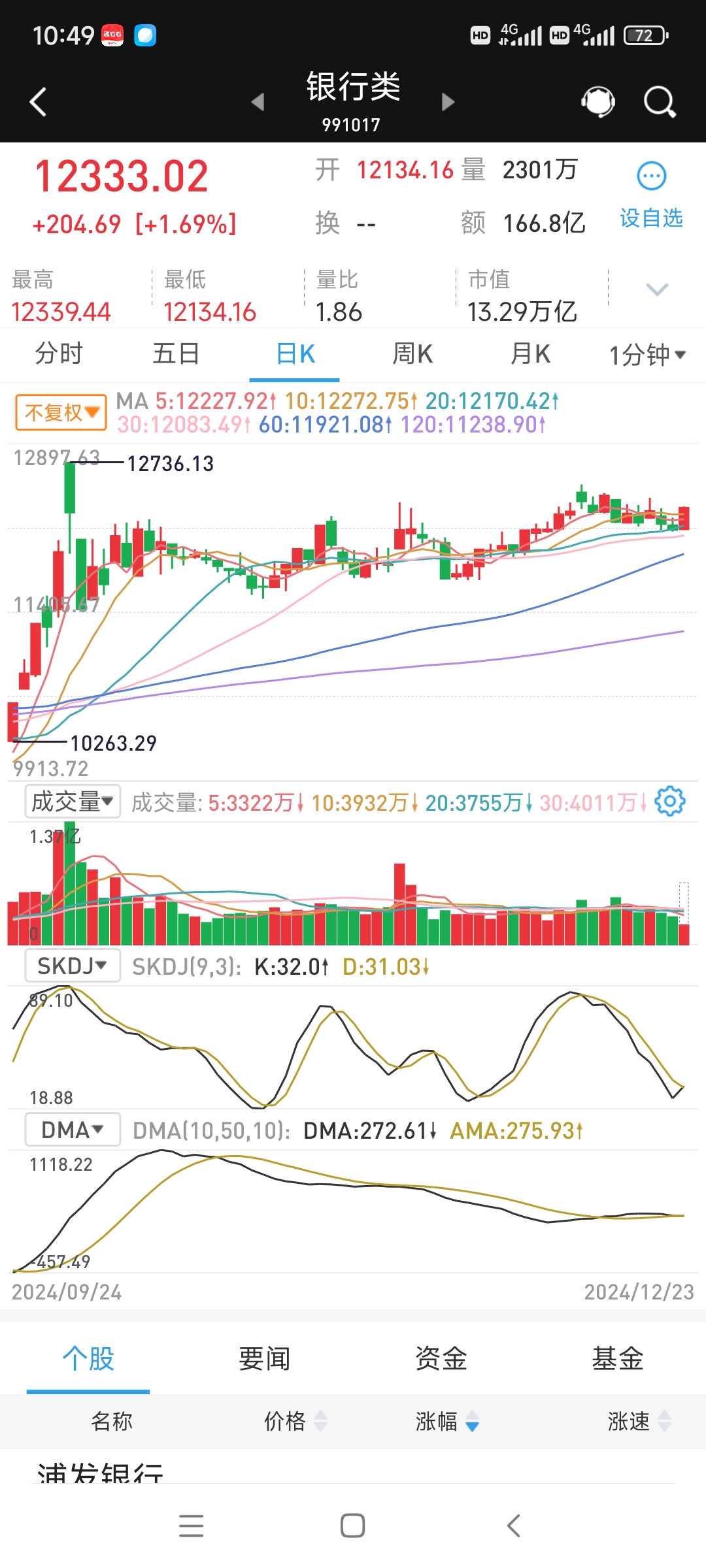Open the 不复权 adjustment dropdown
This screenshot has width=706, height=1568.
pyautogui.click(x=59, y=412)
